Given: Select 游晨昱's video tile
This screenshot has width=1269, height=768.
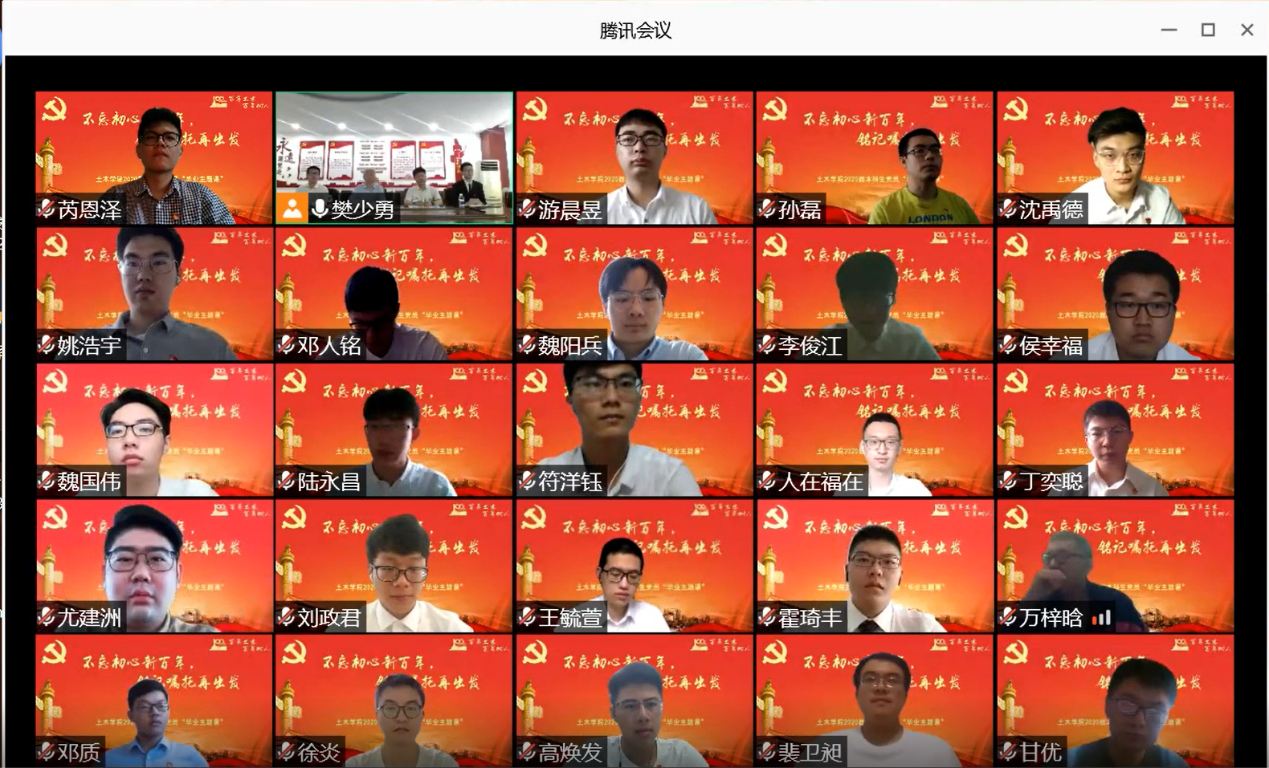Looking at the screenshot, I should [634, 157].
